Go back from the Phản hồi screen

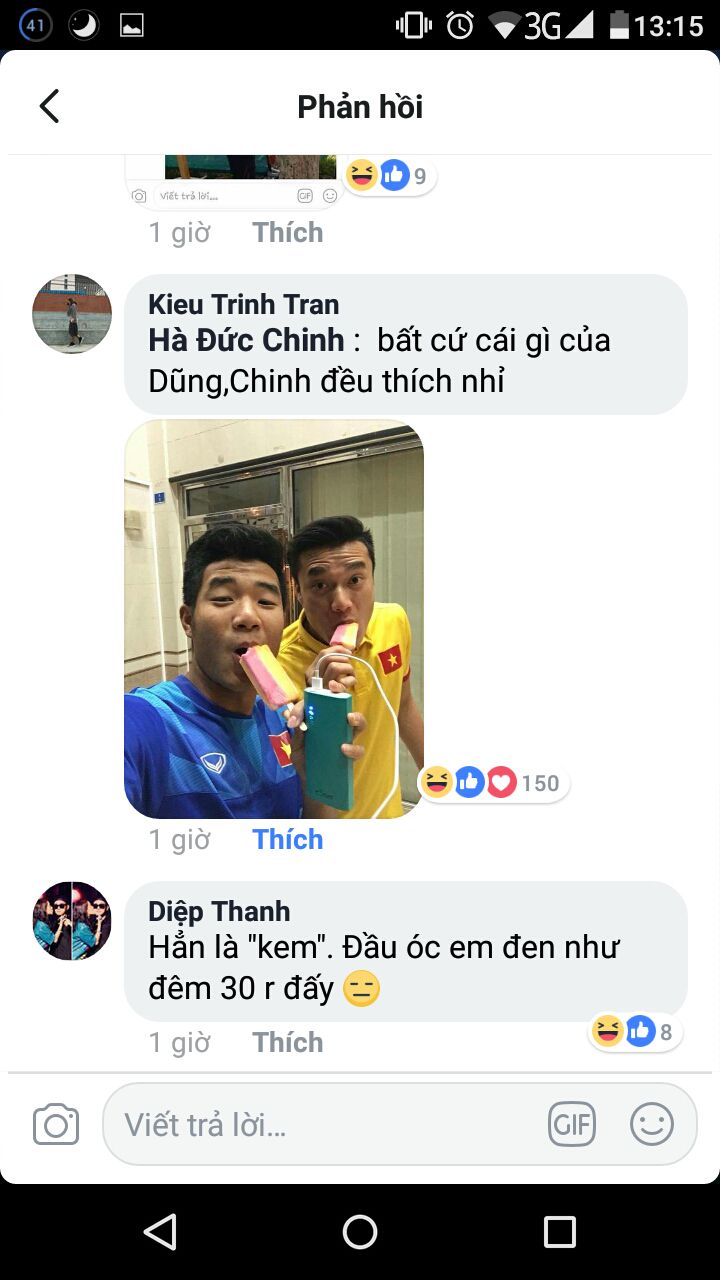click(49, 106)
